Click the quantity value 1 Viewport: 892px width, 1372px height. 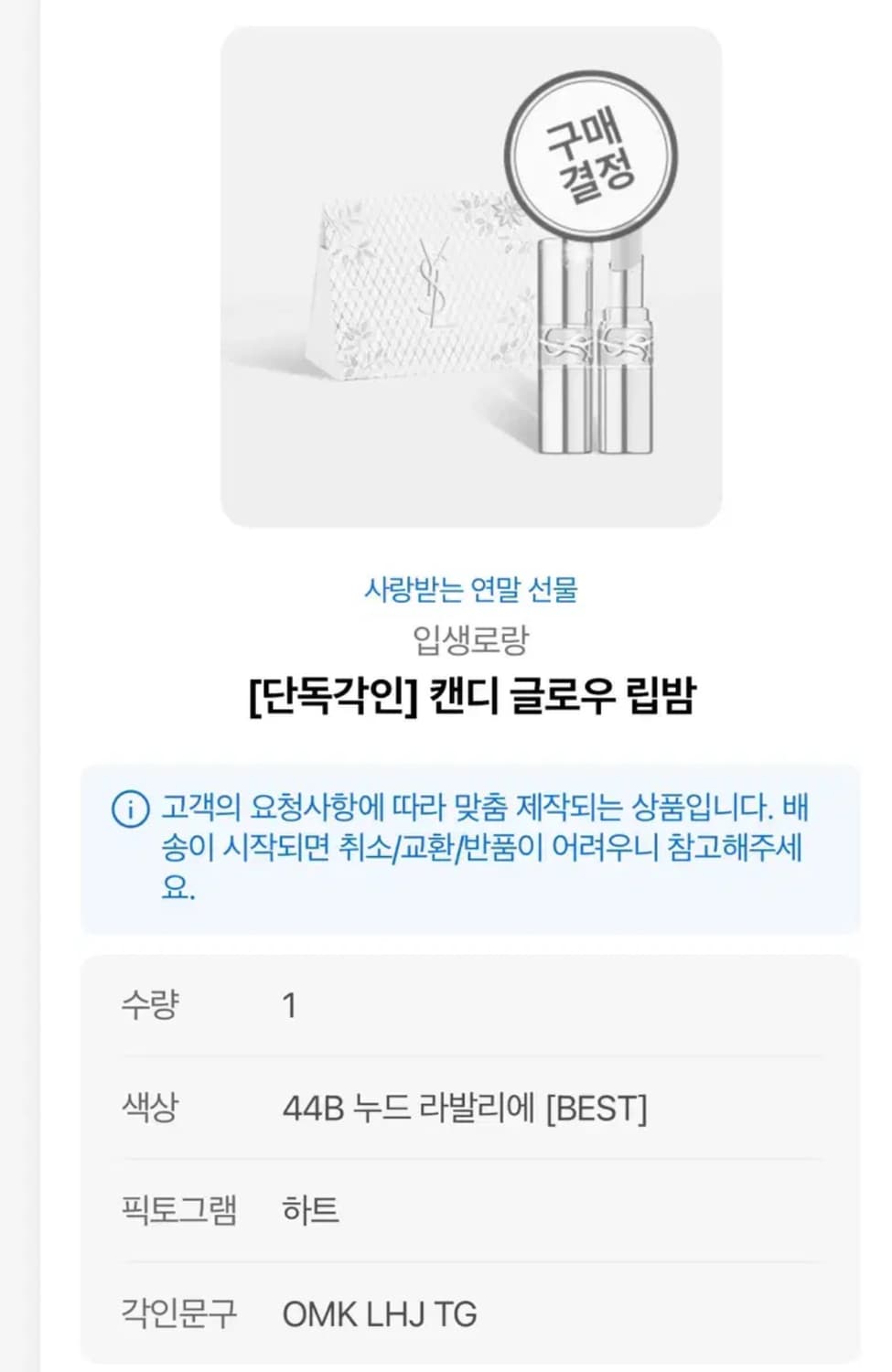tap(289, 1004)
